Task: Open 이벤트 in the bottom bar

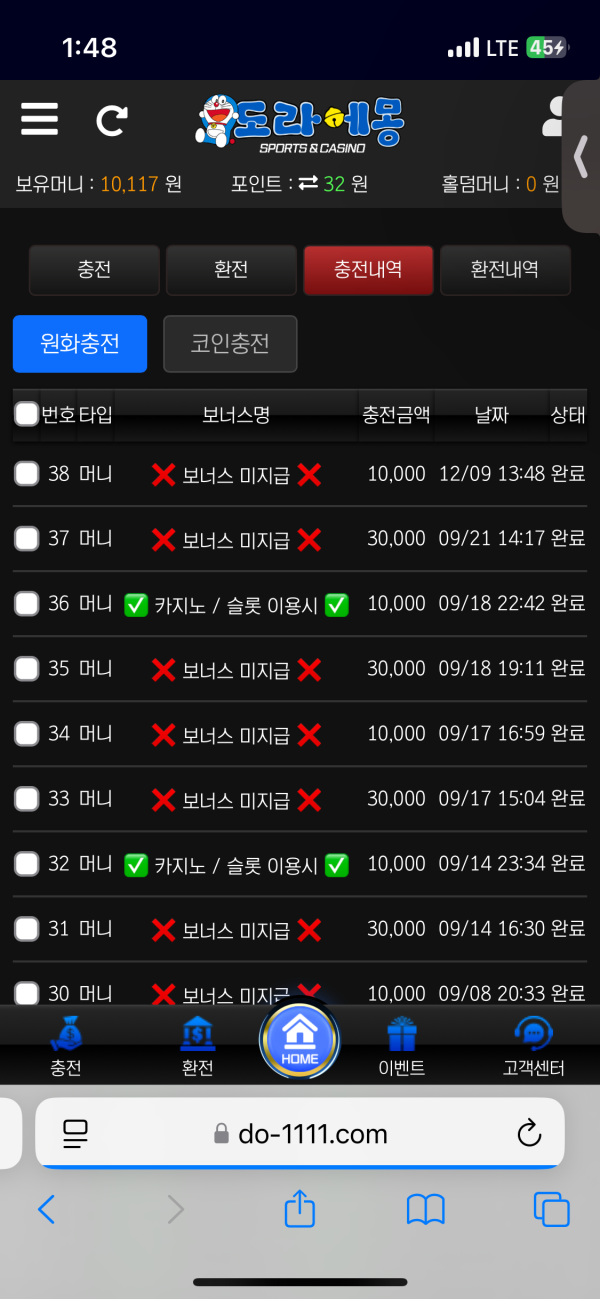Action: click(x=402, y=1047)
